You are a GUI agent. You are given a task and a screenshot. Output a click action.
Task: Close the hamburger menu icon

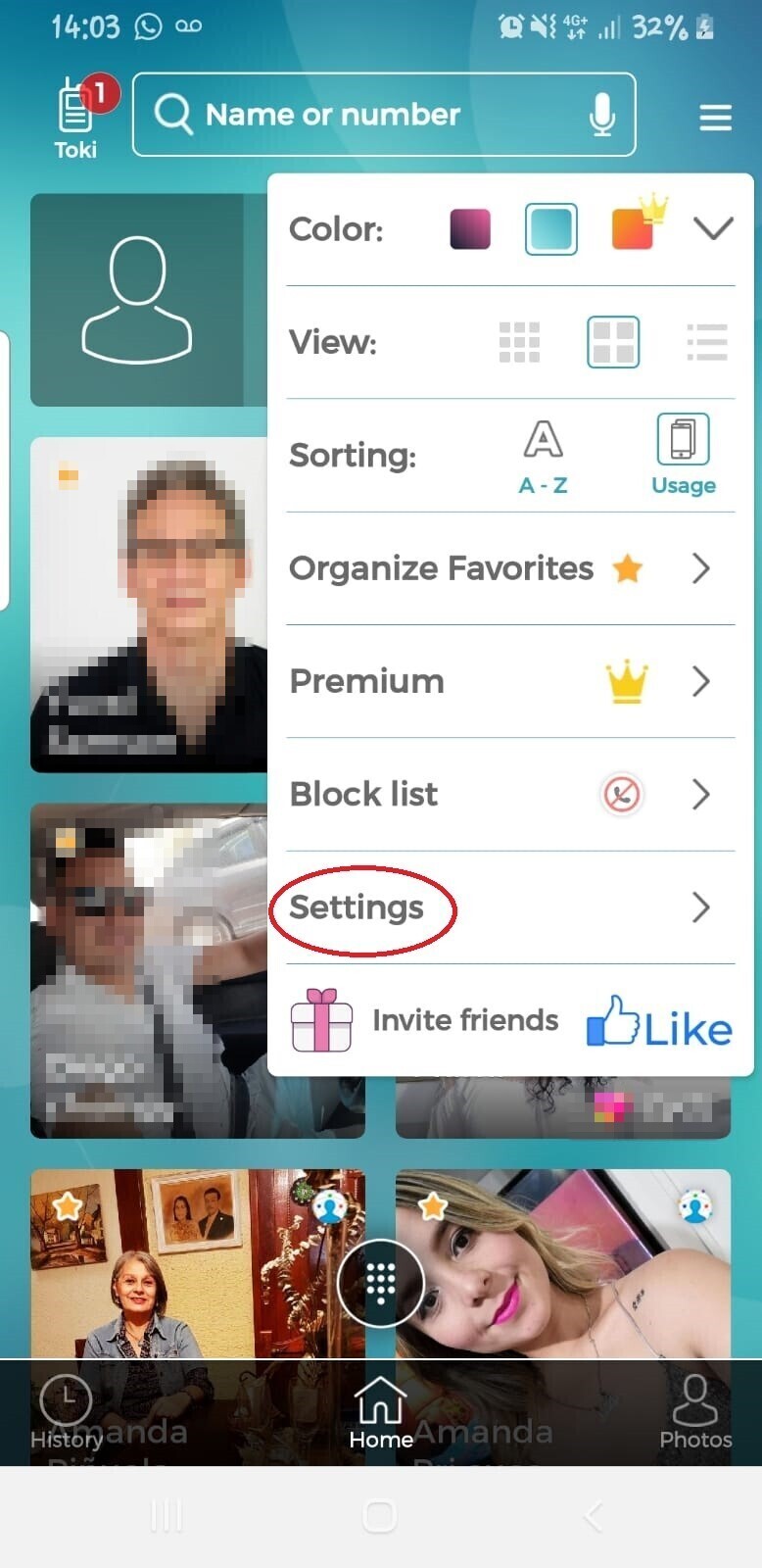pos(715,118)
